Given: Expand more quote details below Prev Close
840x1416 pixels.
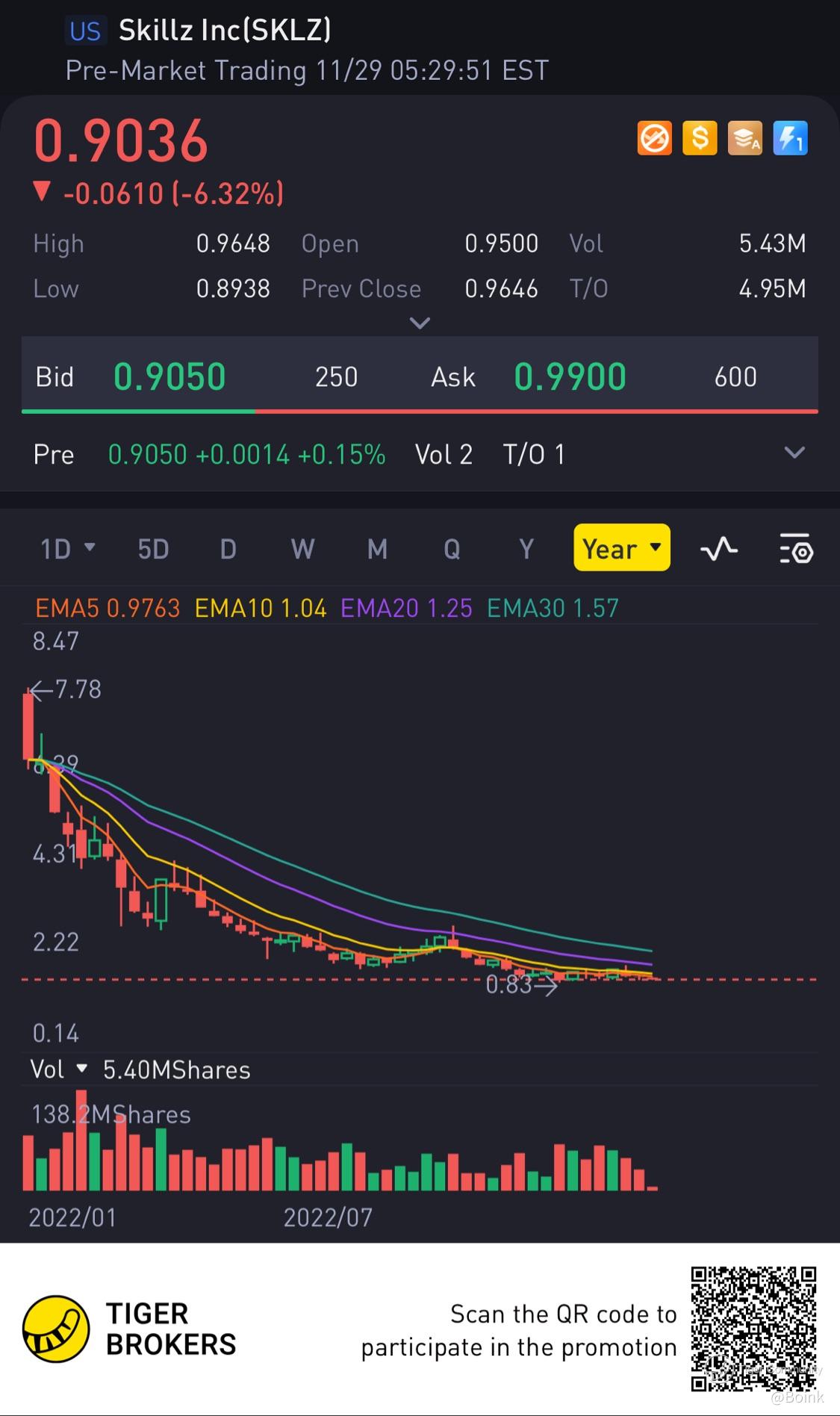Looking at the screenshot, I should tap(420, 323).
